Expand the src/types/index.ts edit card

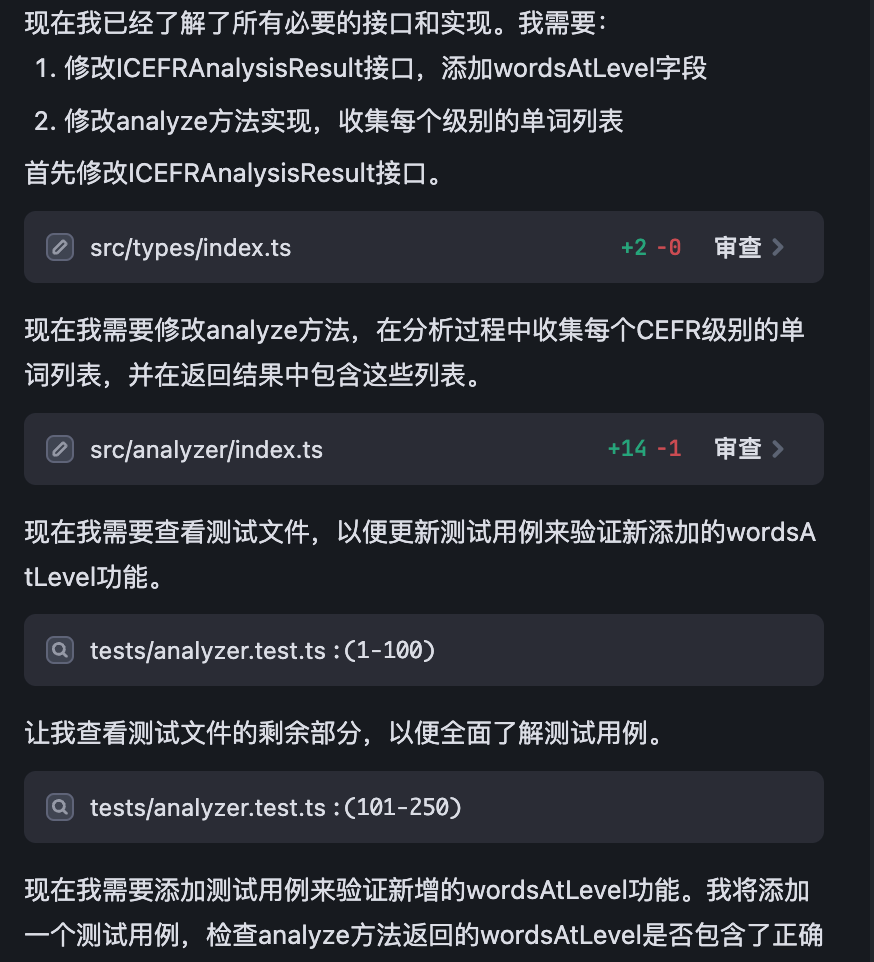(x=423, y=247)
